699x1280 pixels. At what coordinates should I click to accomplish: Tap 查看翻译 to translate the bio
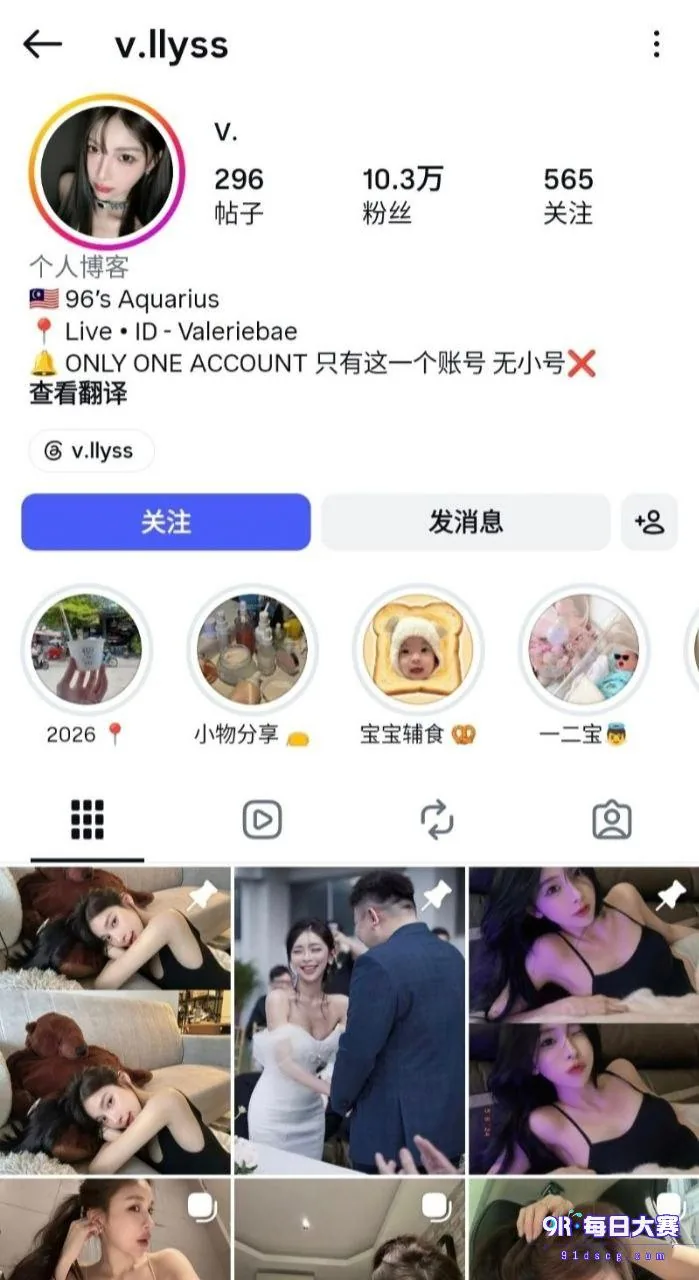78,394
